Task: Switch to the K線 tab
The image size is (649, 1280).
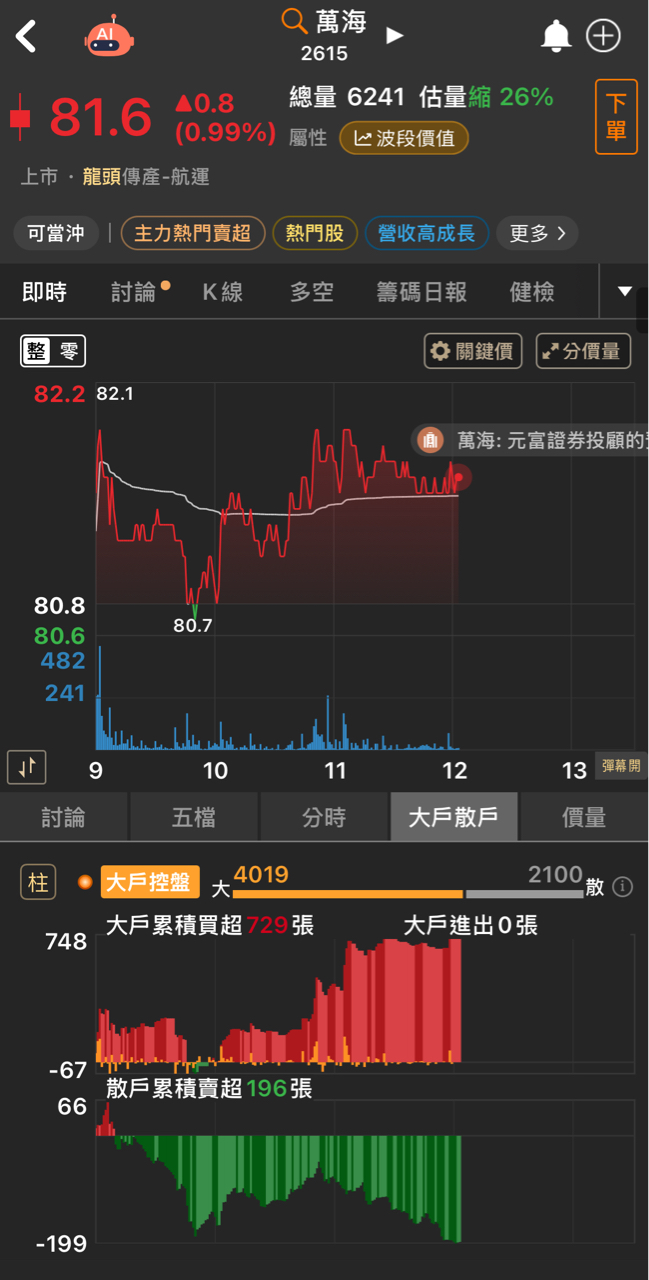Action: tap(222, 292)
